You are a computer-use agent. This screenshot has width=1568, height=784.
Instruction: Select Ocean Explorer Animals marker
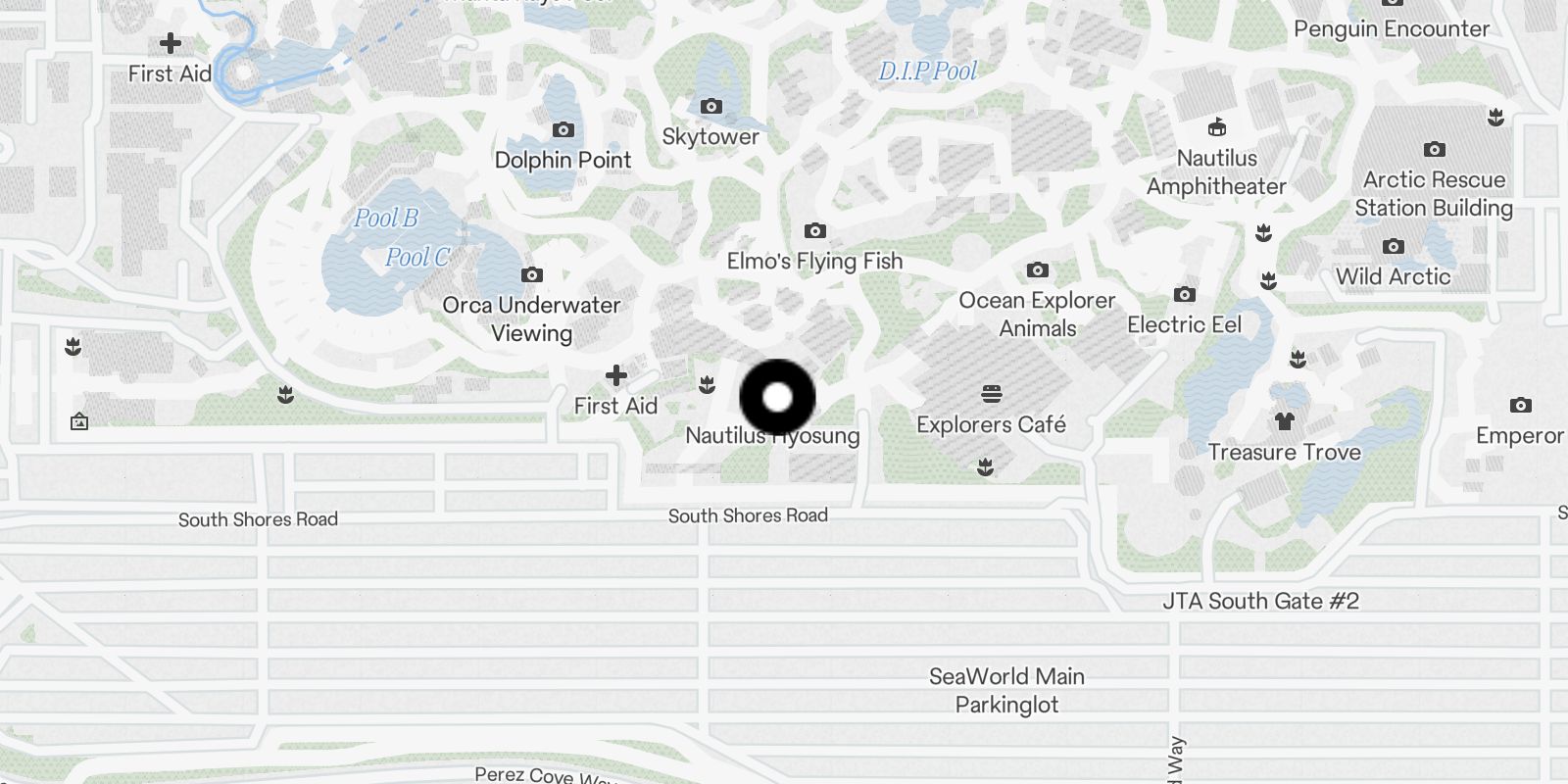point(1038,270)
